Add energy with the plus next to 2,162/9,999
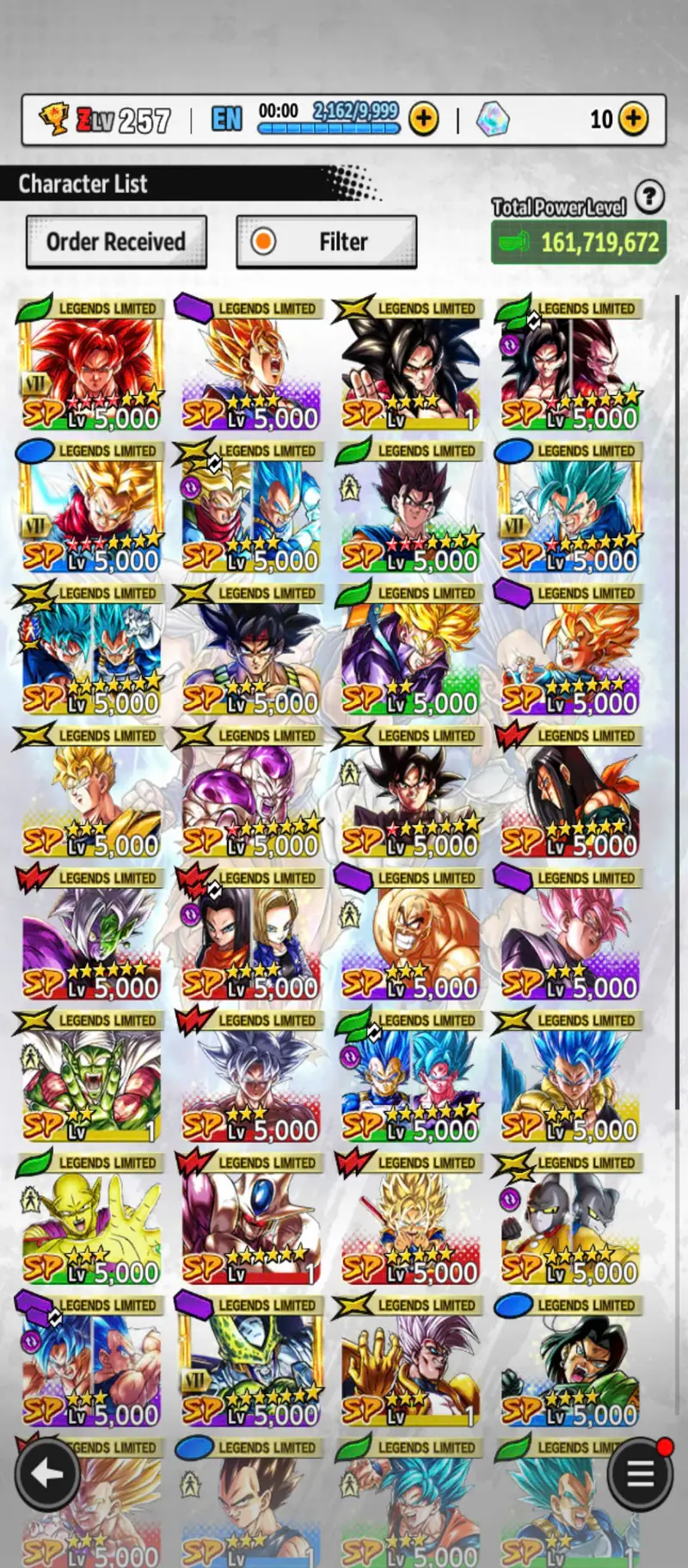 (x=423, y=119)
